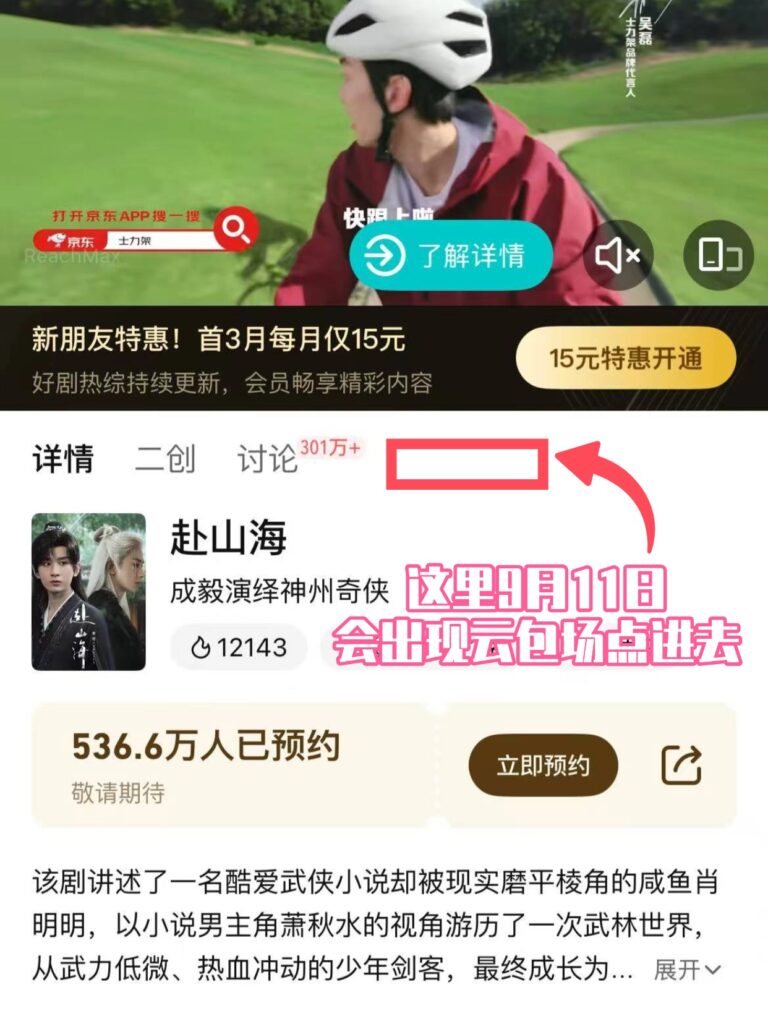The image size is (768, 1024).
Task: Tap the 15元特惠开通 membership button
Action: [x=626, y=358]
